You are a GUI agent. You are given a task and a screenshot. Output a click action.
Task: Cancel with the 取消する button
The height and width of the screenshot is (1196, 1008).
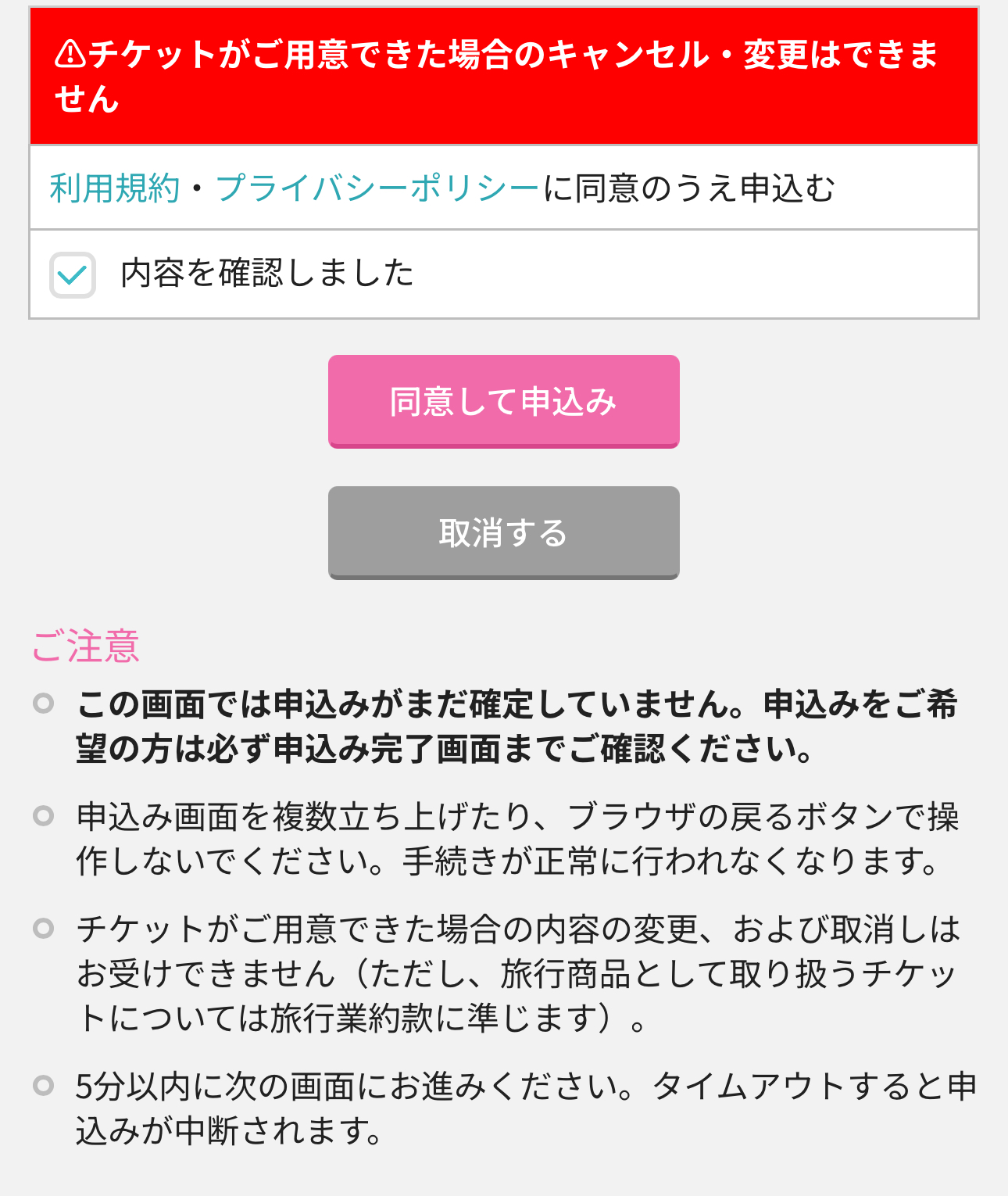(x=503, y=532)
